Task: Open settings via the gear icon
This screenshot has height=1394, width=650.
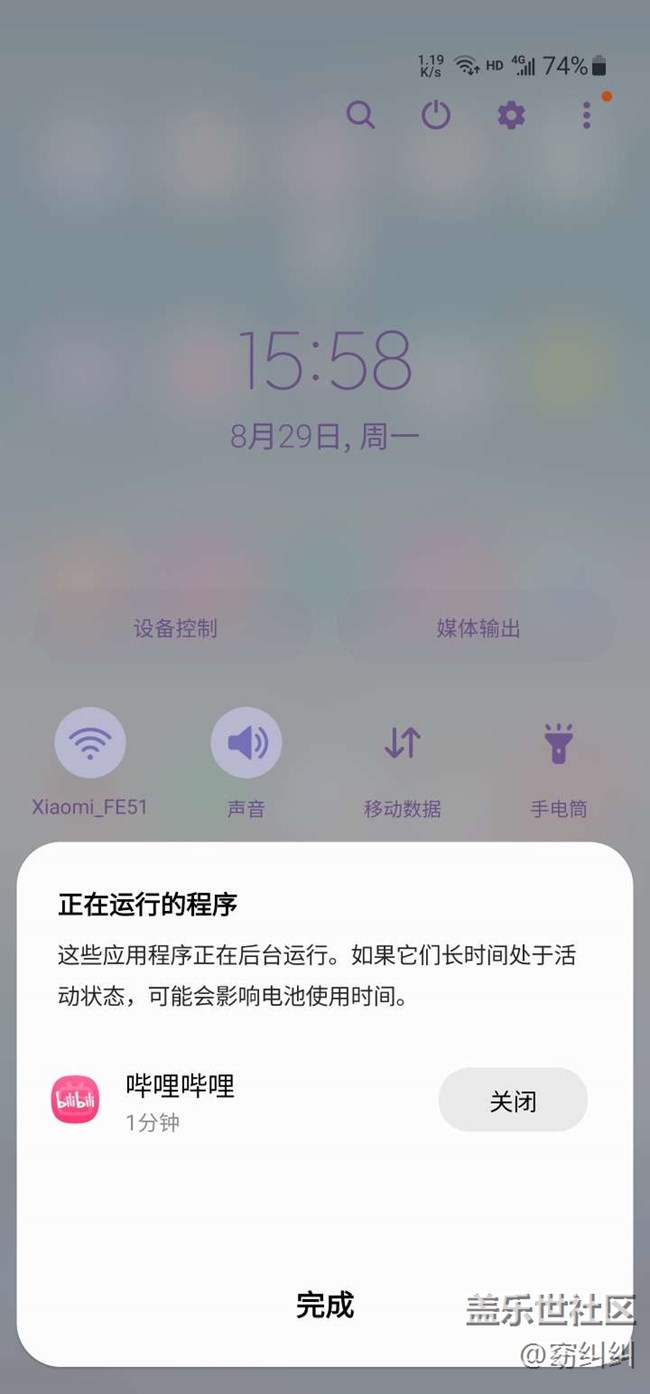Action: tap(511, 116)
